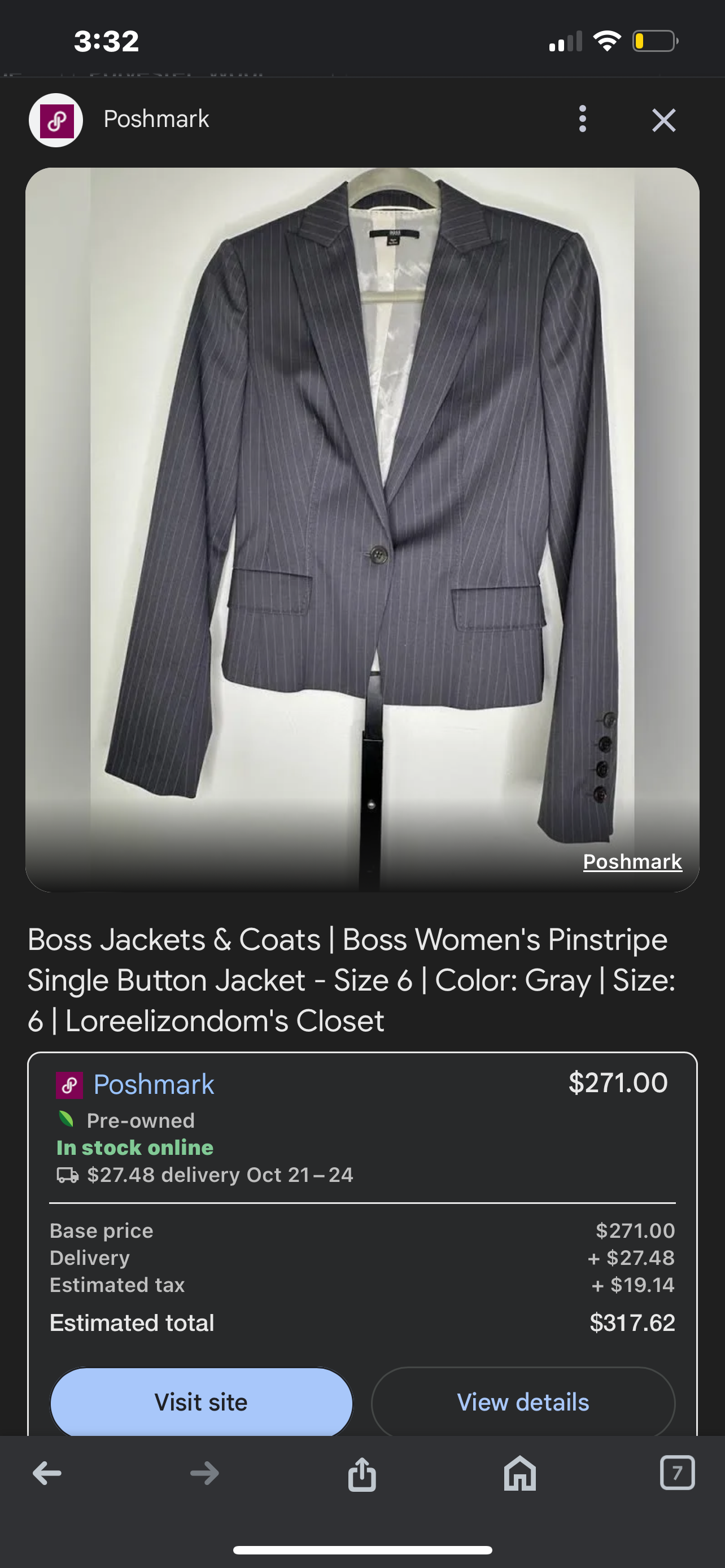The image size is (725, 1568).
Task: Go forward to the next page
Action: (204, 1474)
